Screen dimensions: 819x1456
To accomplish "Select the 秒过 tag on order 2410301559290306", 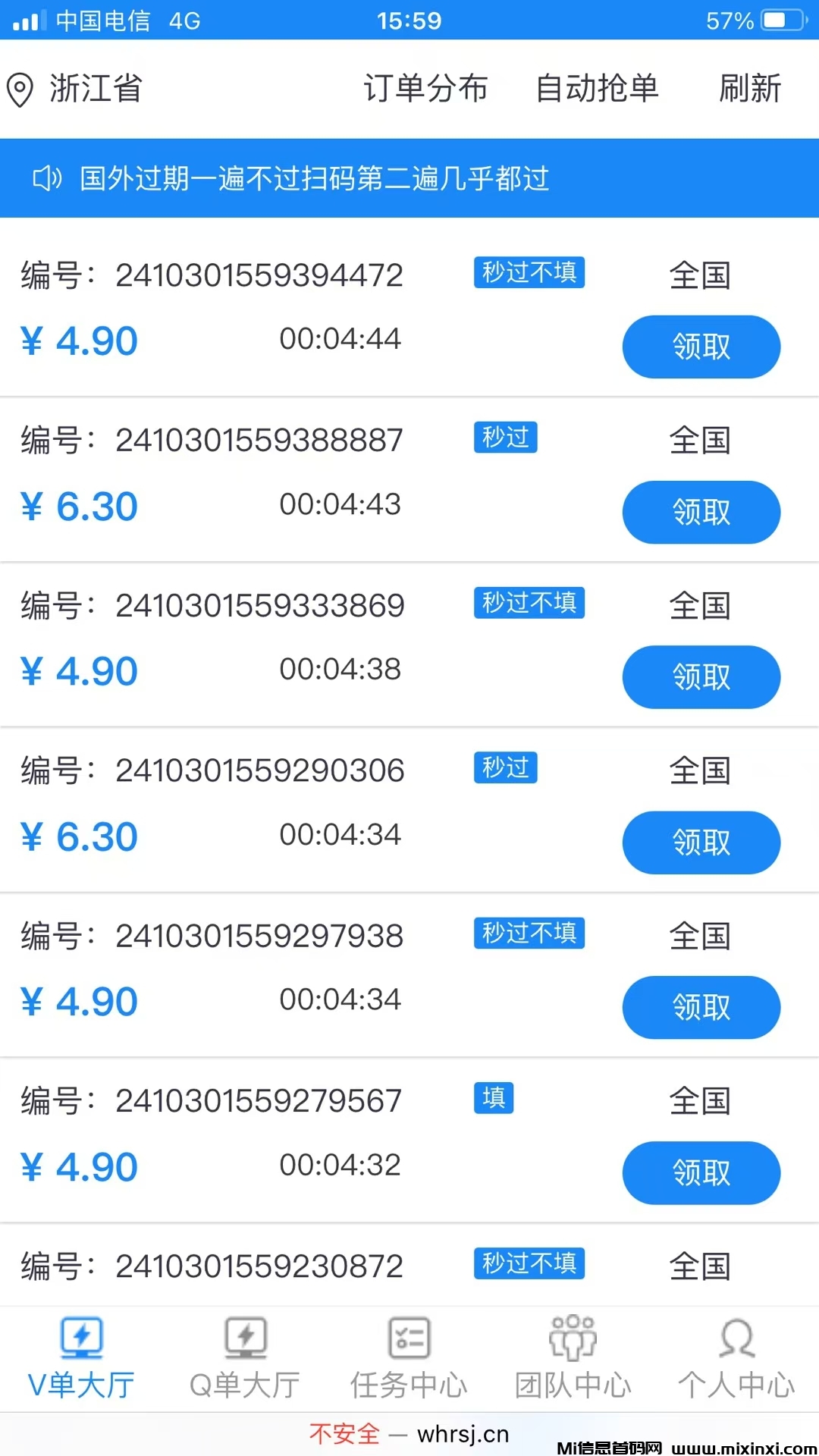I will pyautogui.click(x=505, y=768).
